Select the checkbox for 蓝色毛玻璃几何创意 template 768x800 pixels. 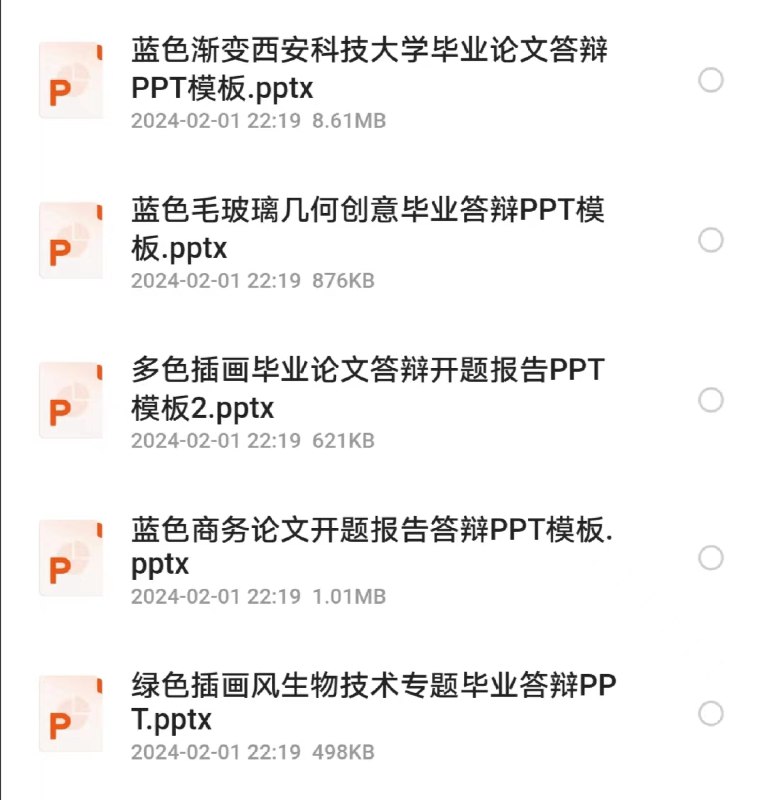[x=713, y=238]
